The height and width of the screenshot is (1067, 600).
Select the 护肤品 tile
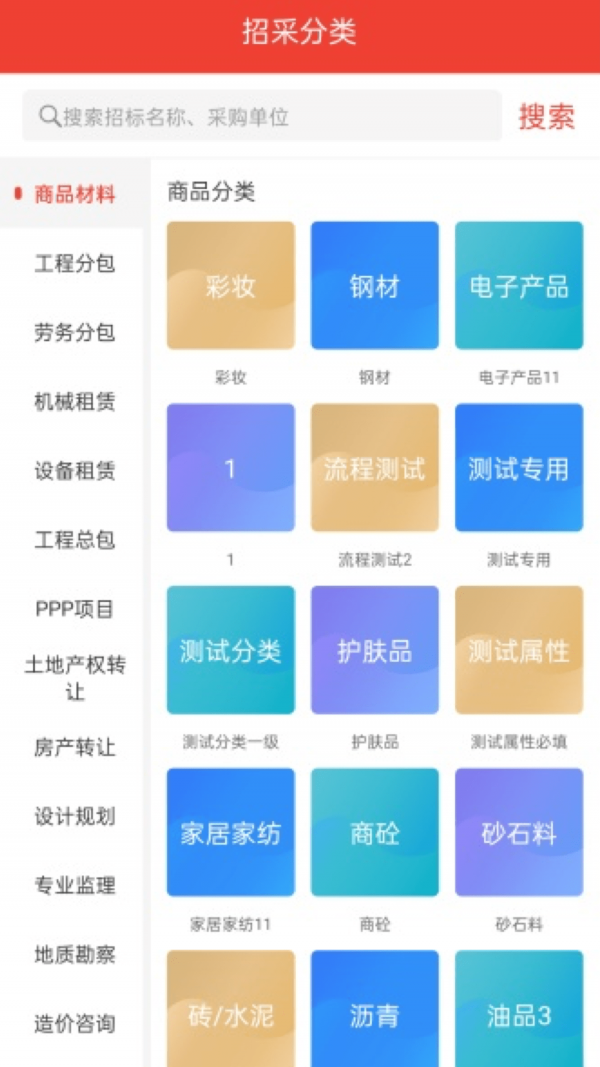pos(375,650)
